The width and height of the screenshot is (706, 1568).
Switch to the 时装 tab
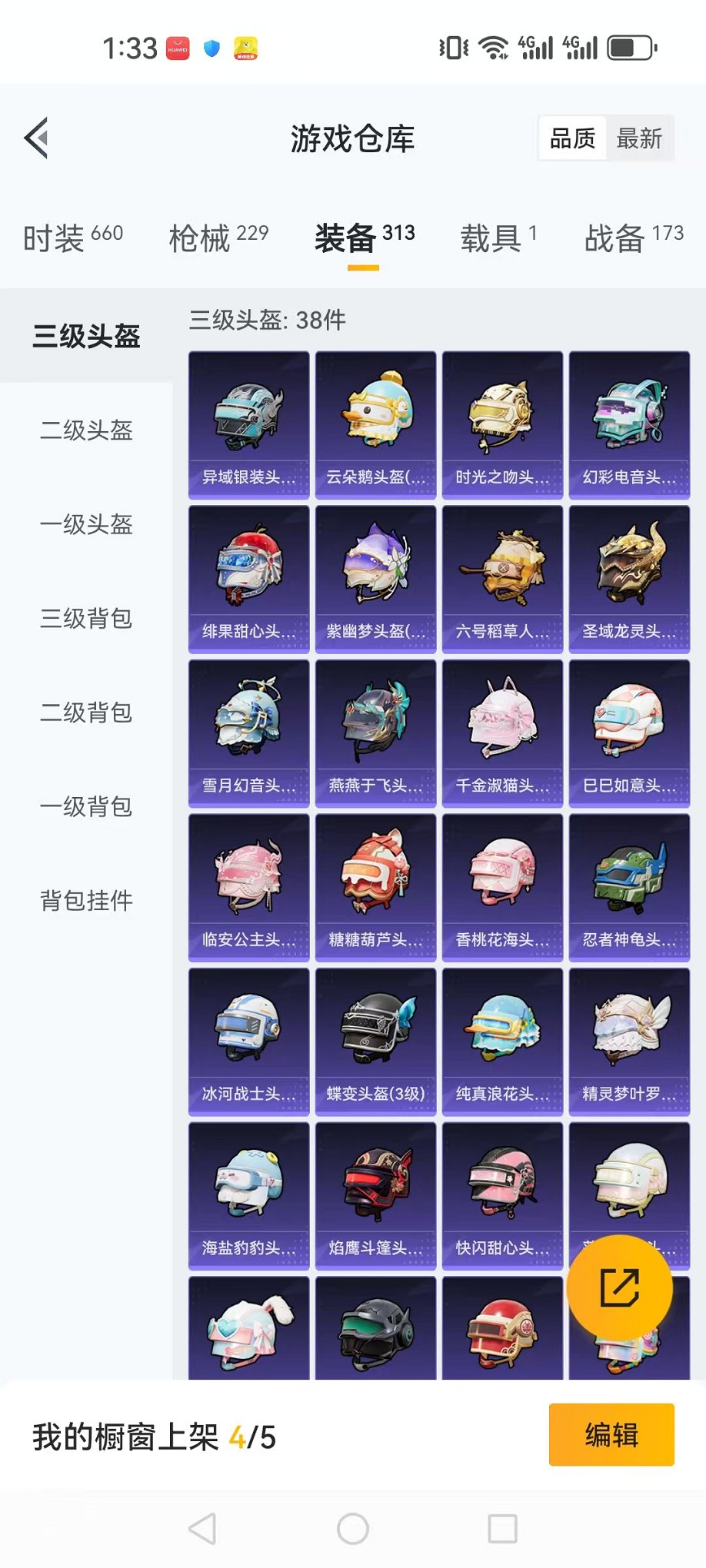[72, 238]
